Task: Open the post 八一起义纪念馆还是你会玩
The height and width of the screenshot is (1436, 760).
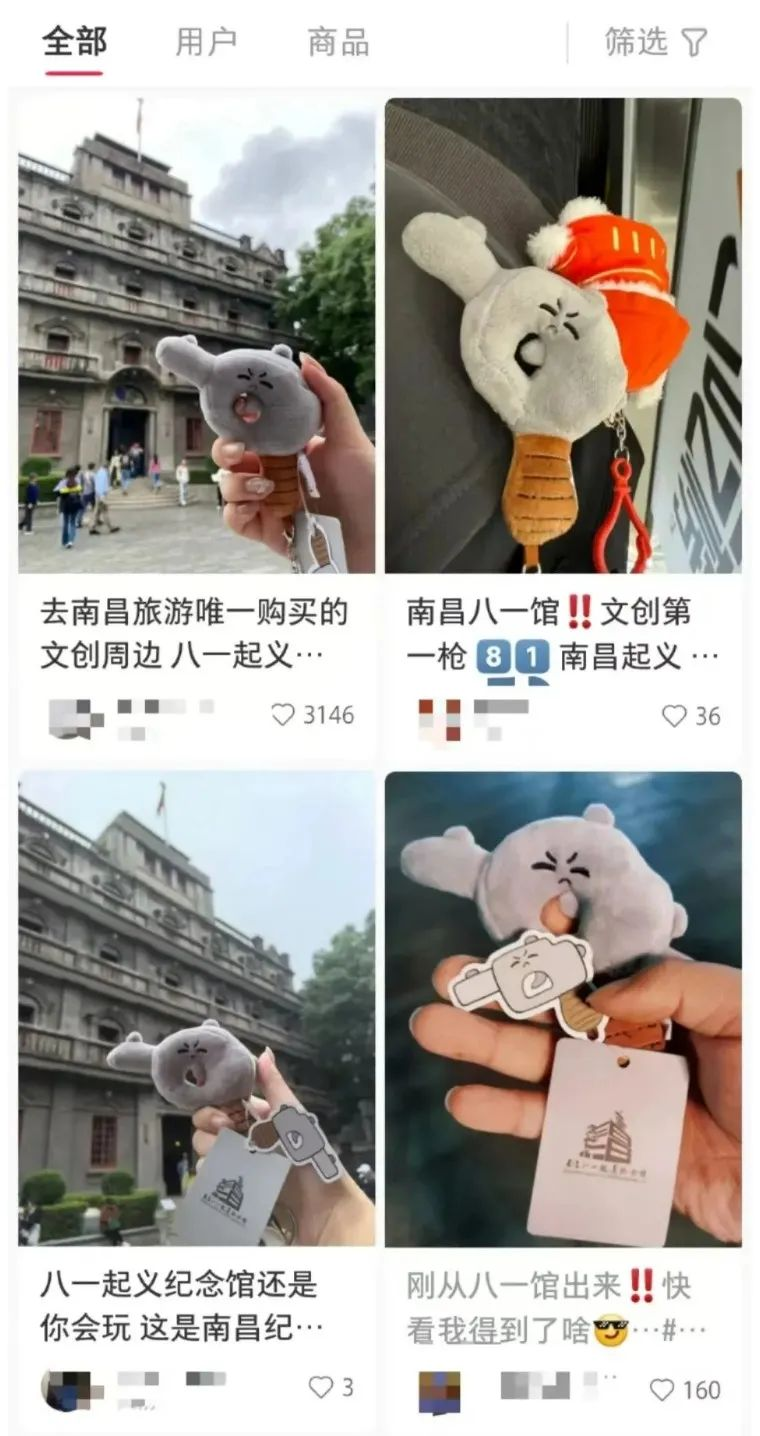Action: click(196, 1008)
